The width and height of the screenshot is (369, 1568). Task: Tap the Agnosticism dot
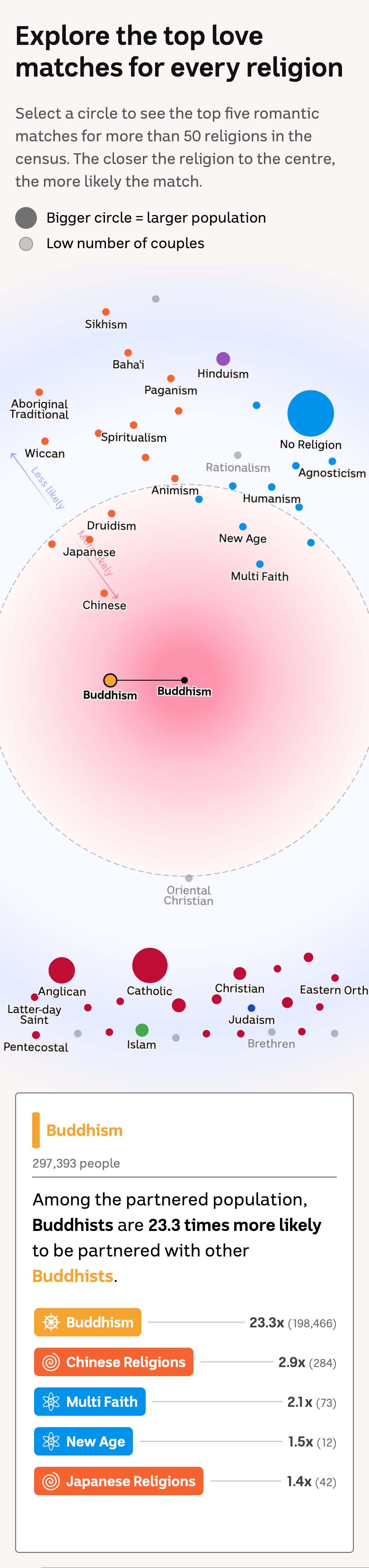pos(333,461)
